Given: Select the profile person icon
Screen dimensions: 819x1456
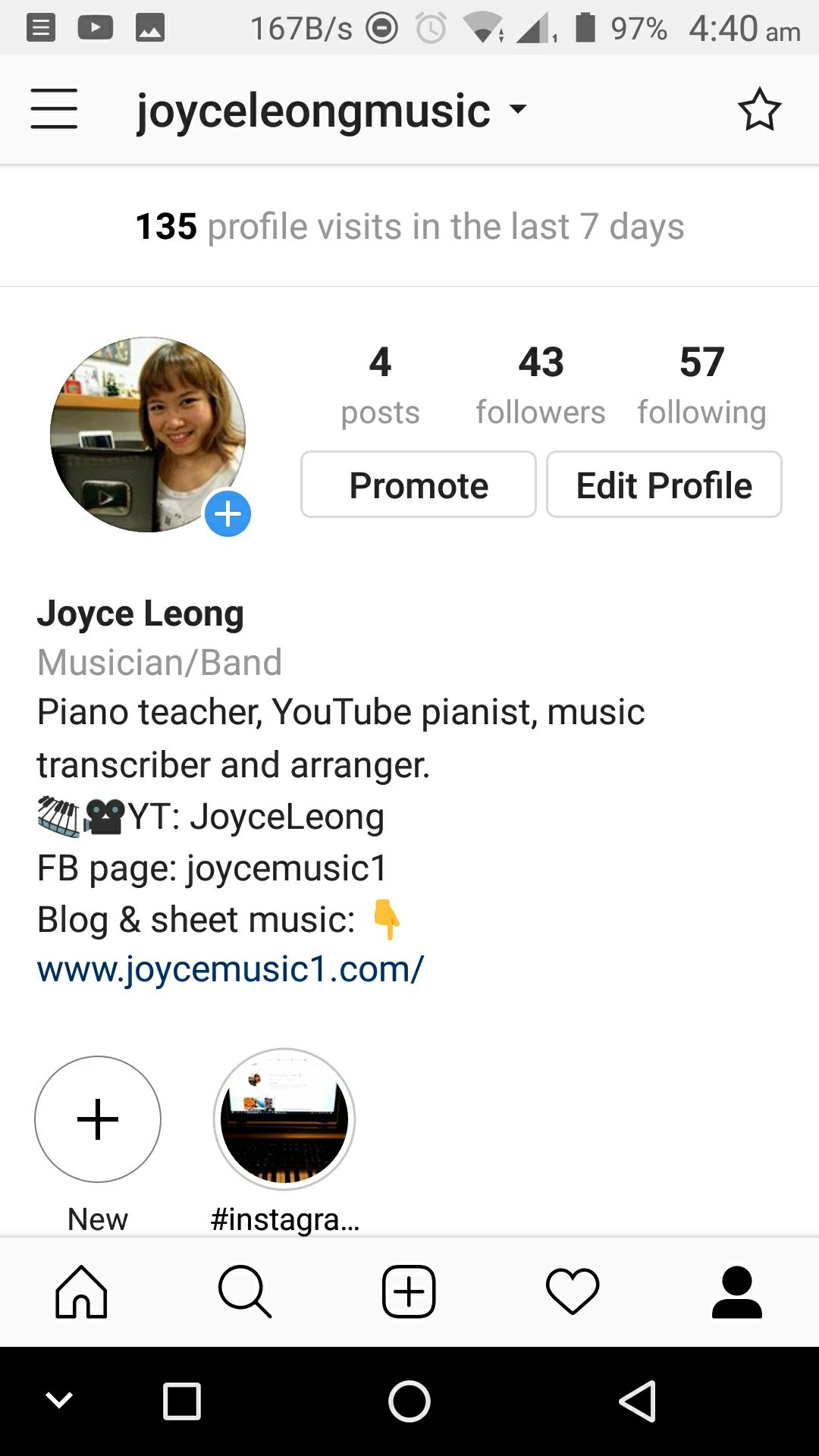Looking at the screenshot, I should tap(737, 1292).
